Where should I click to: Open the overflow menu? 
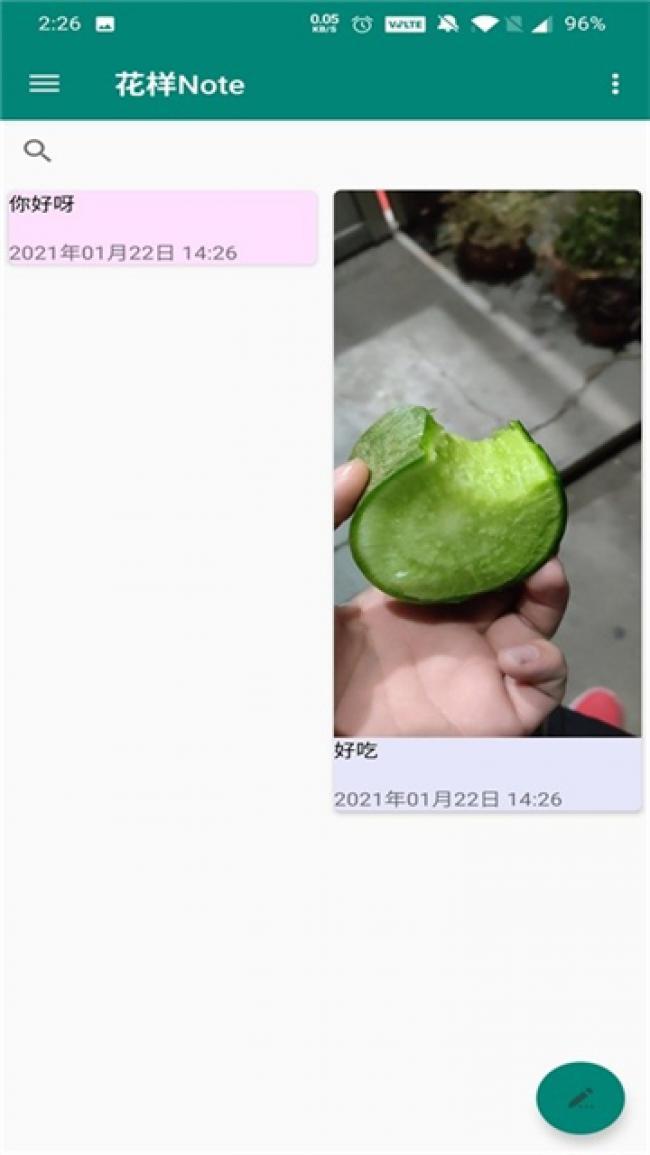[614, 84]
